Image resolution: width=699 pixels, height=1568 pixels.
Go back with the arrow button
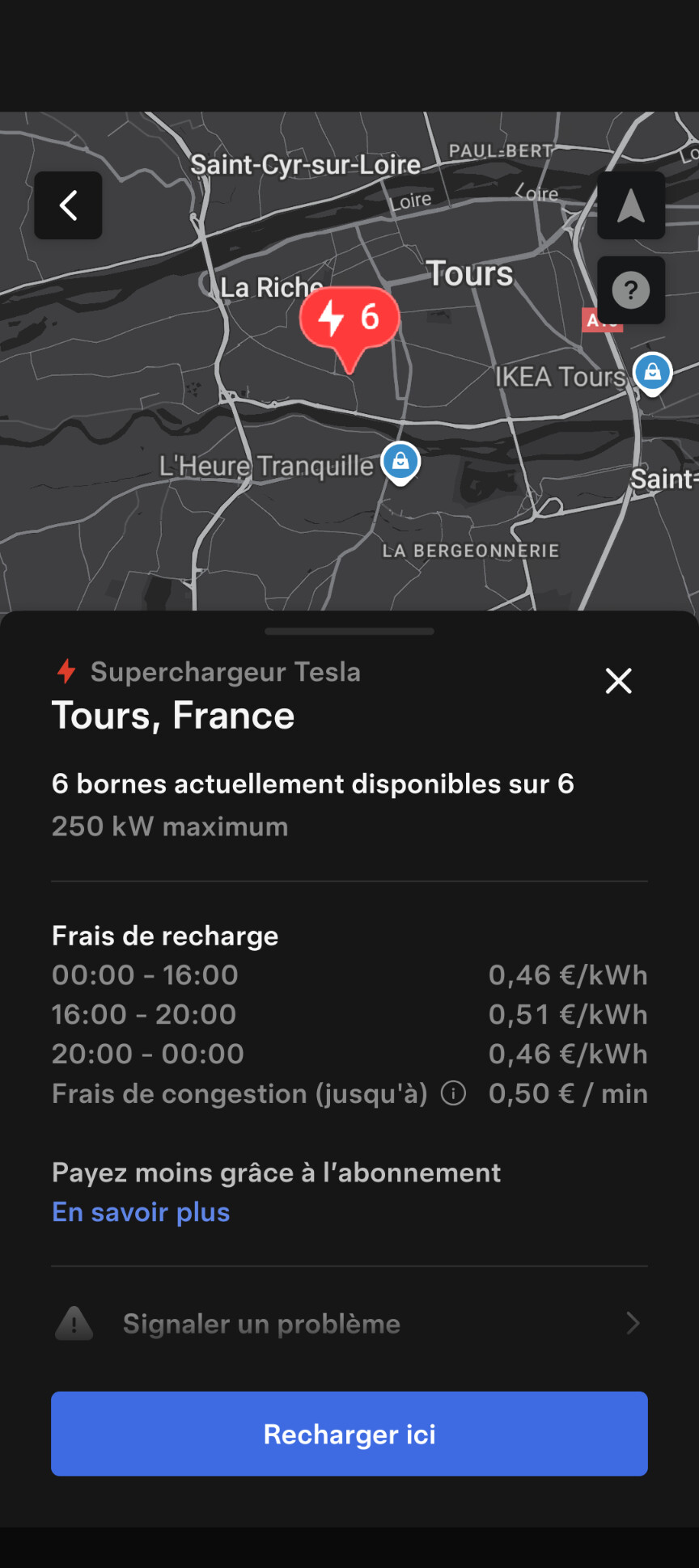[x=68, y=205]
